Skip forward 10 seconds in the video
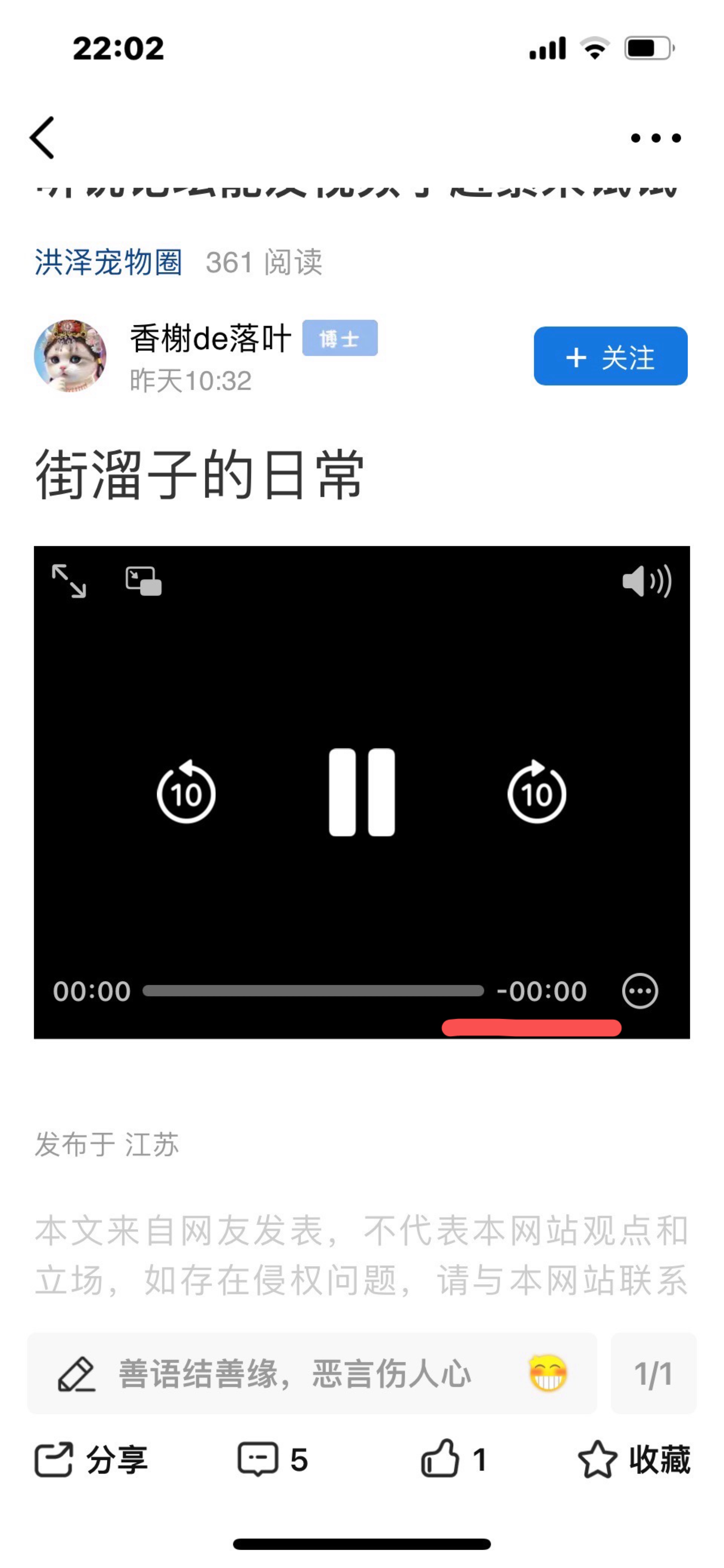The height and width of the screenshot is (1568, 724). pos(536,791)
